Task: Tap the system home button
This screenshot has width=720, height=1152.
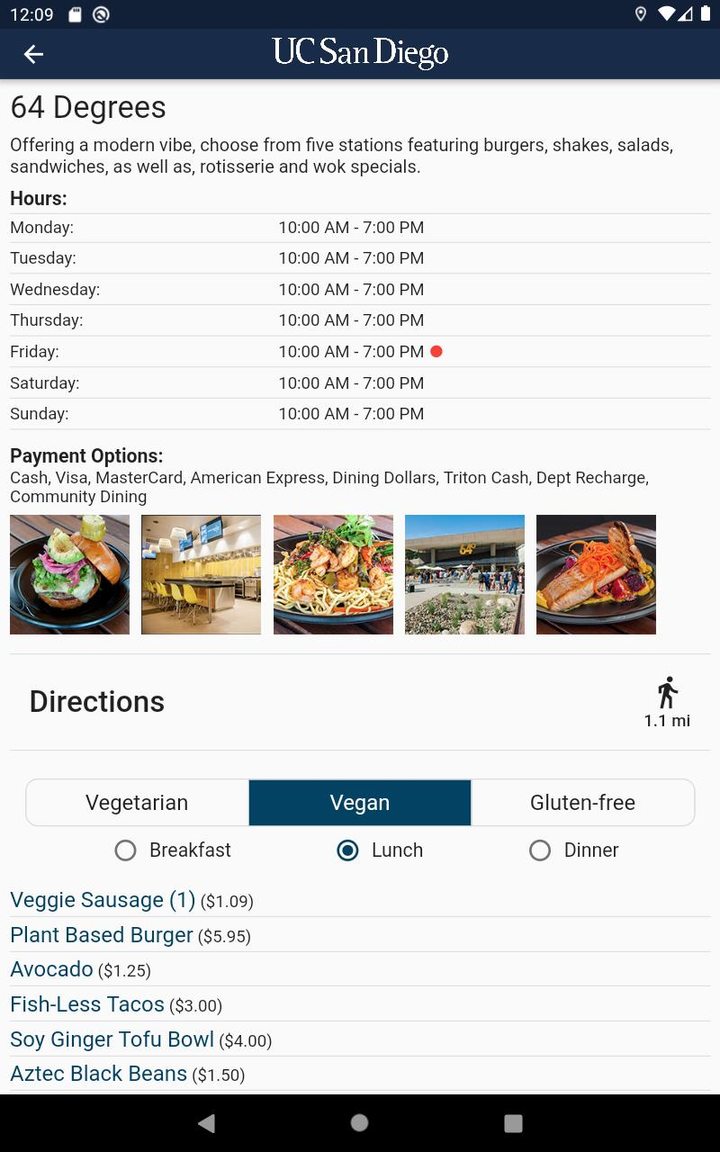Action: [360, 1123]
